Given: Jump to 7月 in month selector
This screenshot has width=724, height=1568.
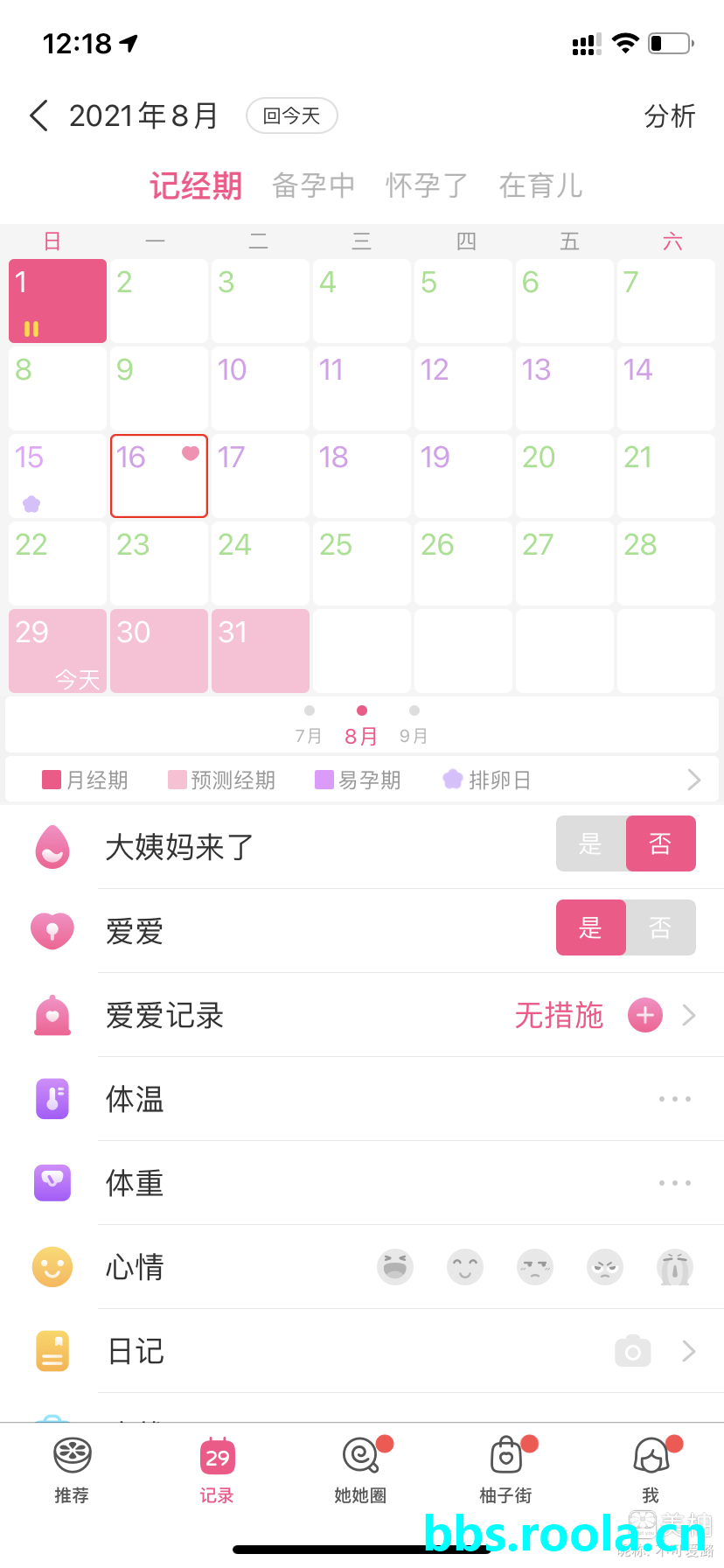Looking at the screenshot, I should (x=309, y=725).
